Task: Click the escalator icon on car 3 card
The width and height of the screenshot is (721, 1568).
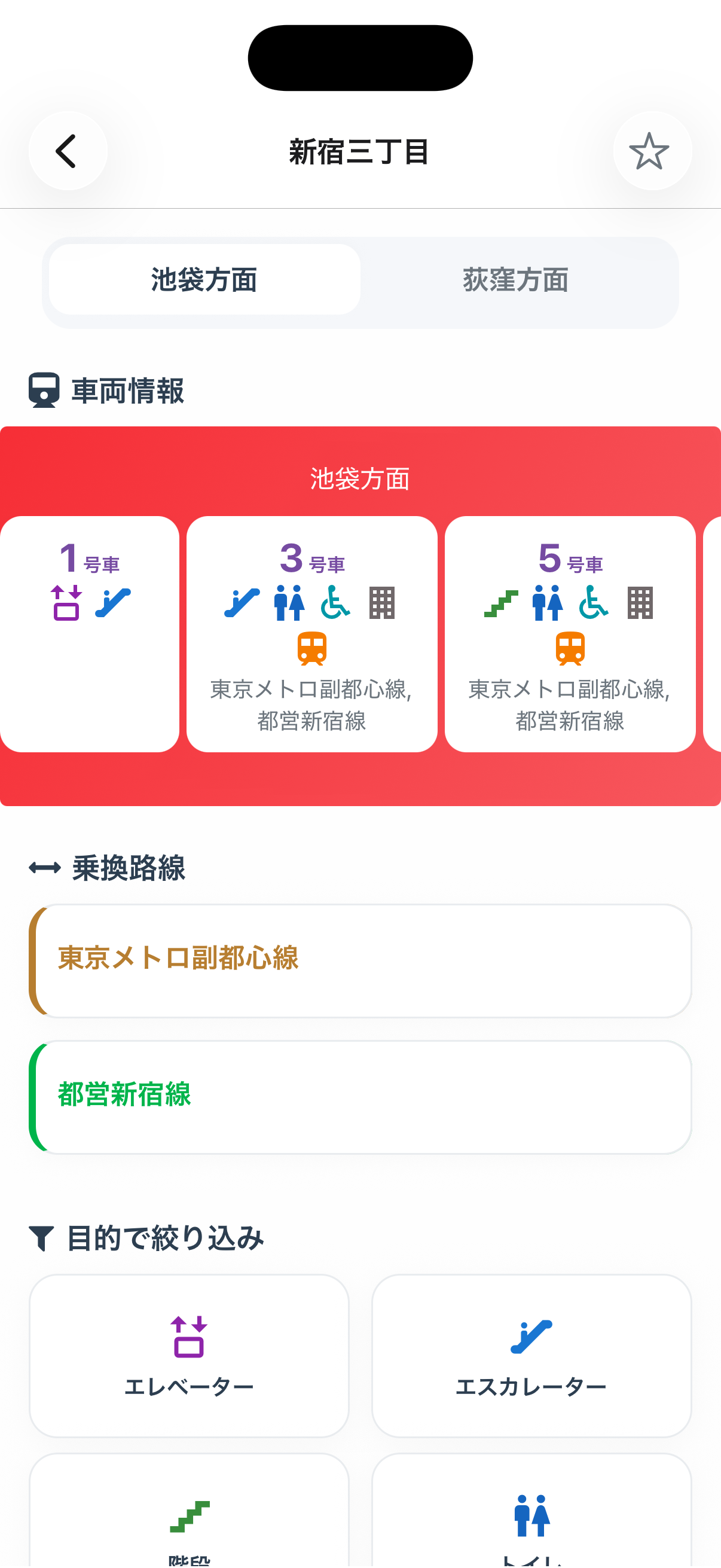Action: (x=241, y=602)
